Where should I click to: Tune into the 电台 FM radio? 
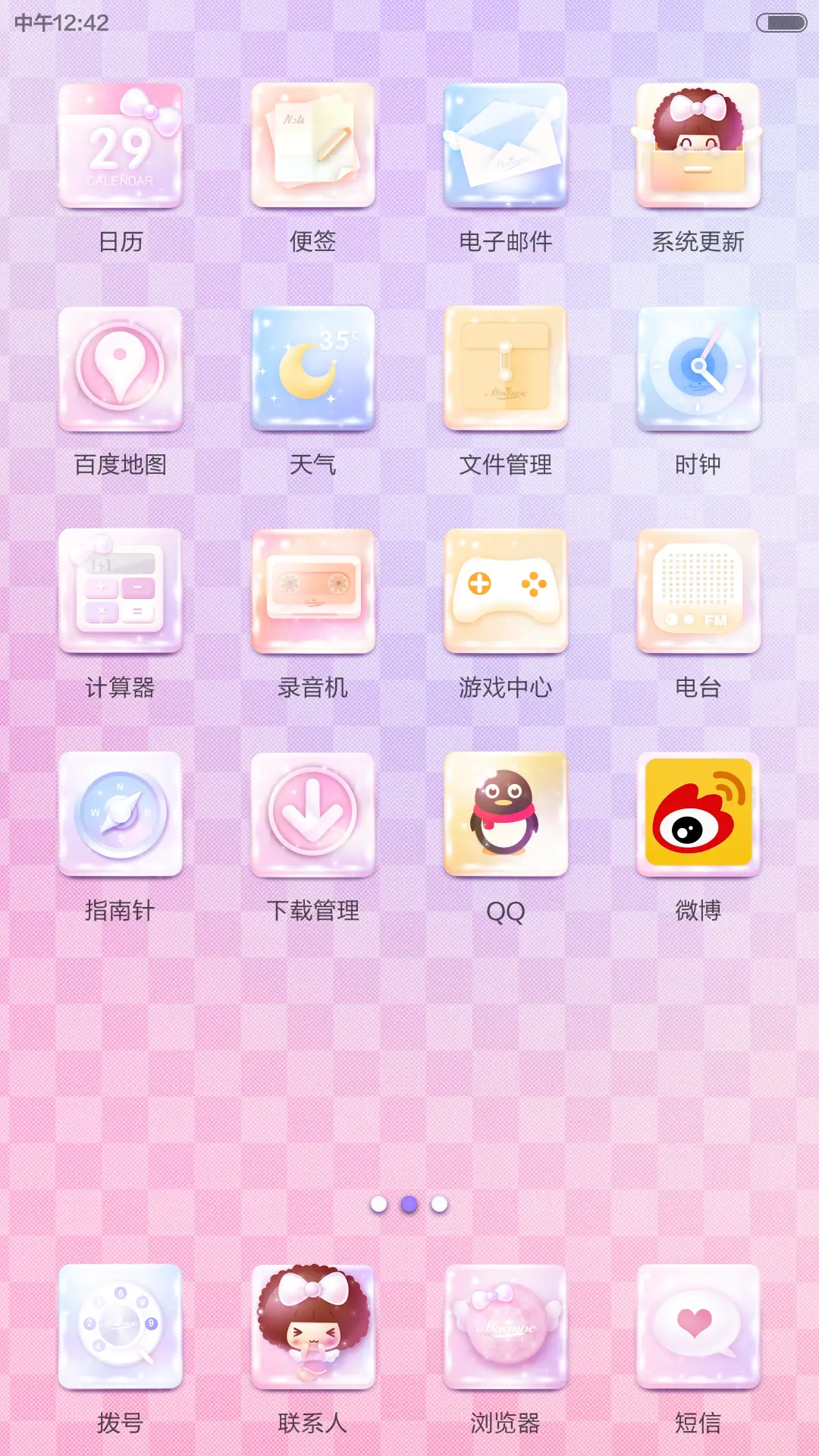pyautogui.click(x=698, y=592)
